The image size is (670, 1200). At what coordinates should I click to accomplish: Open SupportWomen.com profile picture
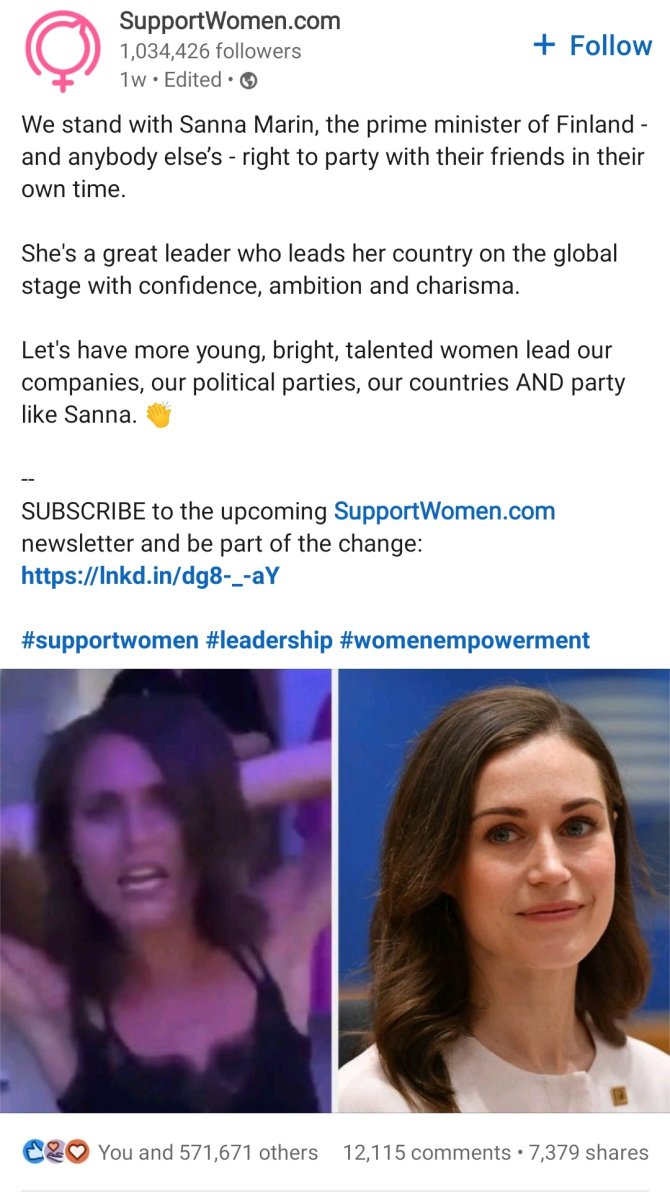(x=62, y=49)
